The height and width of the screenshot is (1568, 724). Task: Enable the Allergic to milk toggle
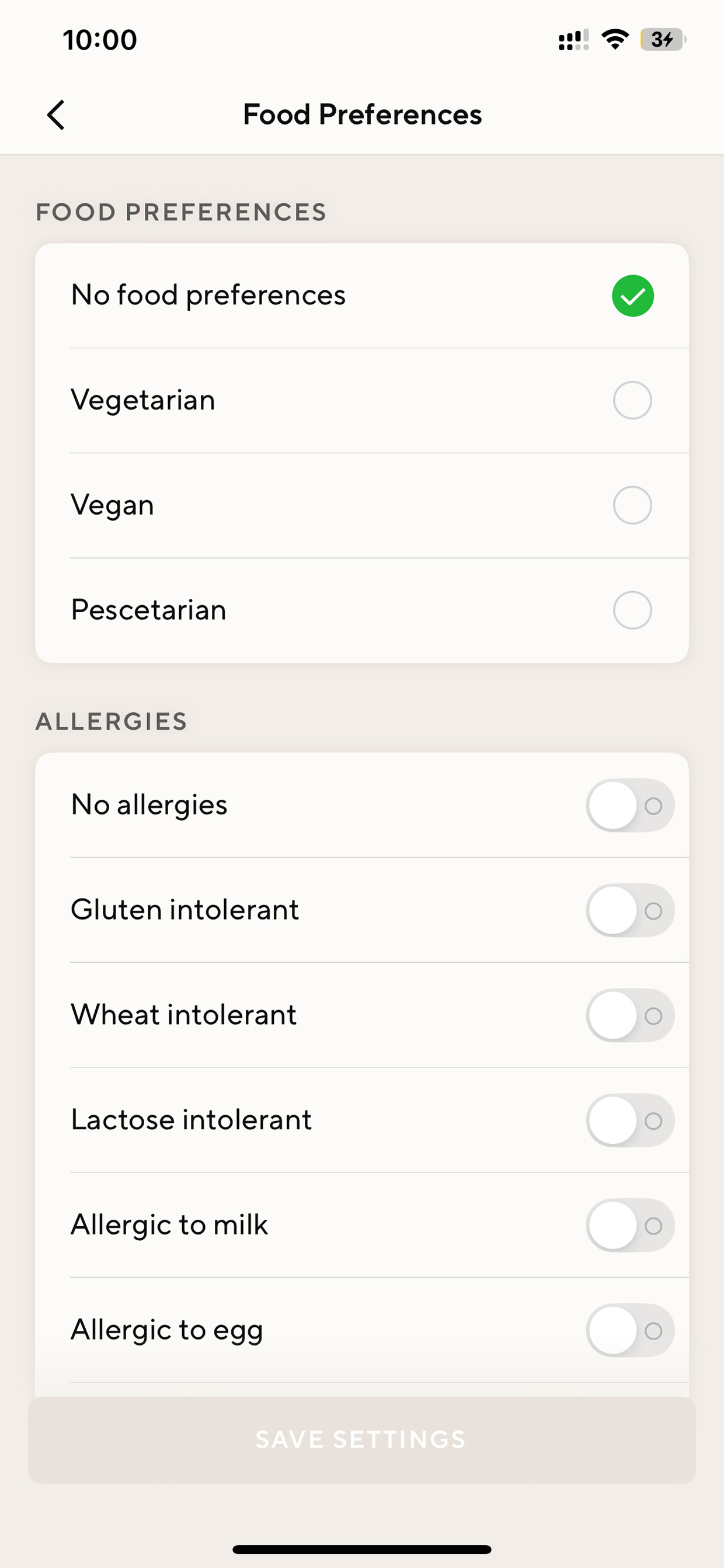629,1225
